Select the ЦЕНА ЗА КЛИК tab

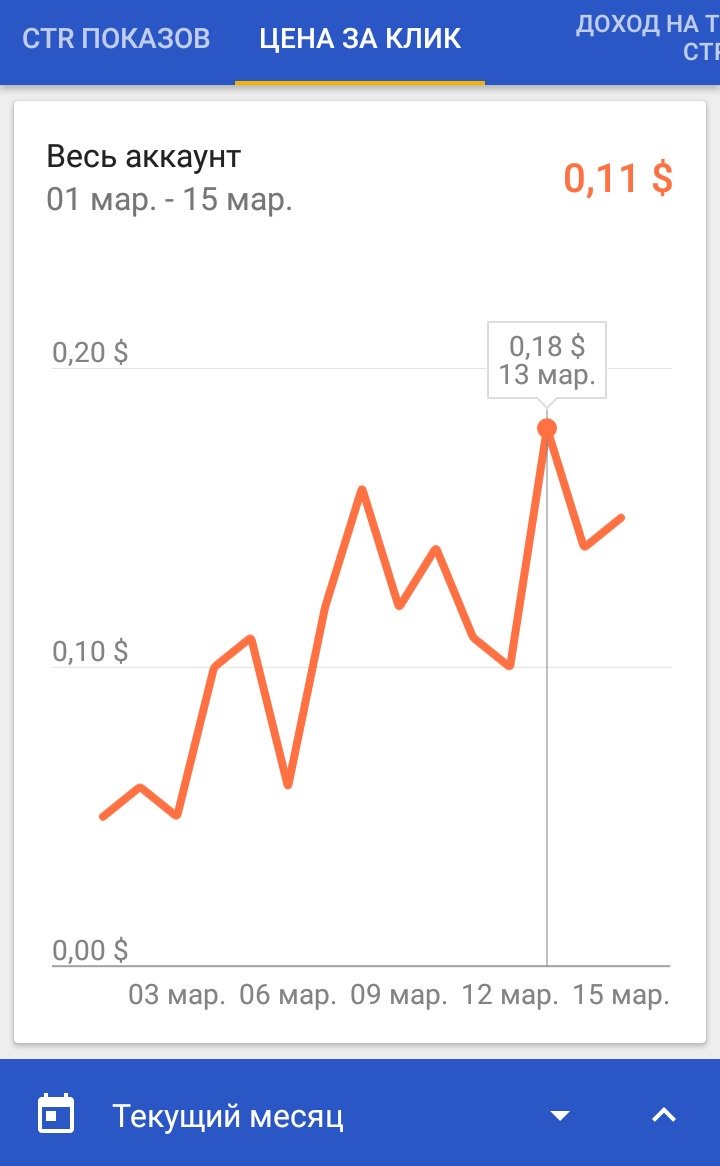360,40
